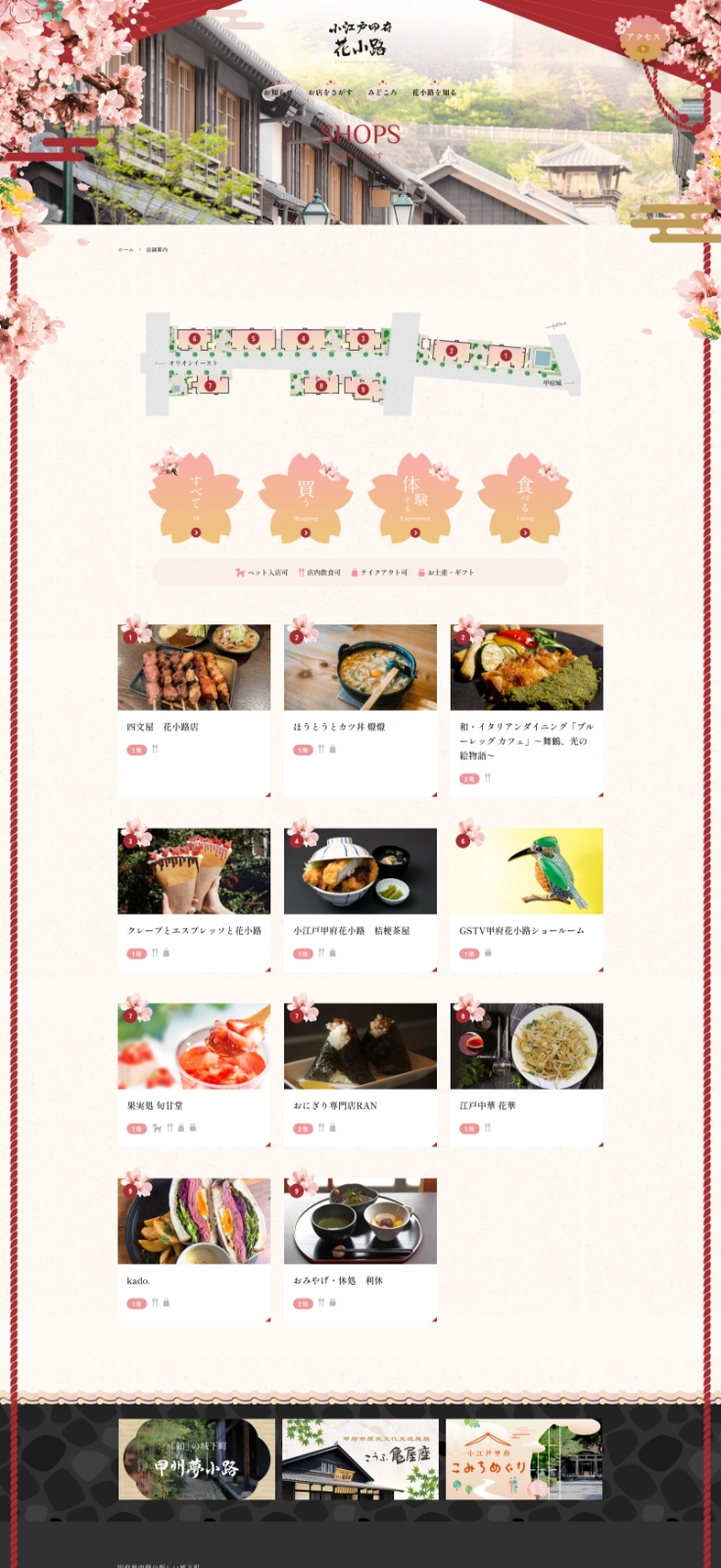Click the takeout icon on the クレープとエスプレッソ card
Screen dimensions: 721x1568
point(167,953)
